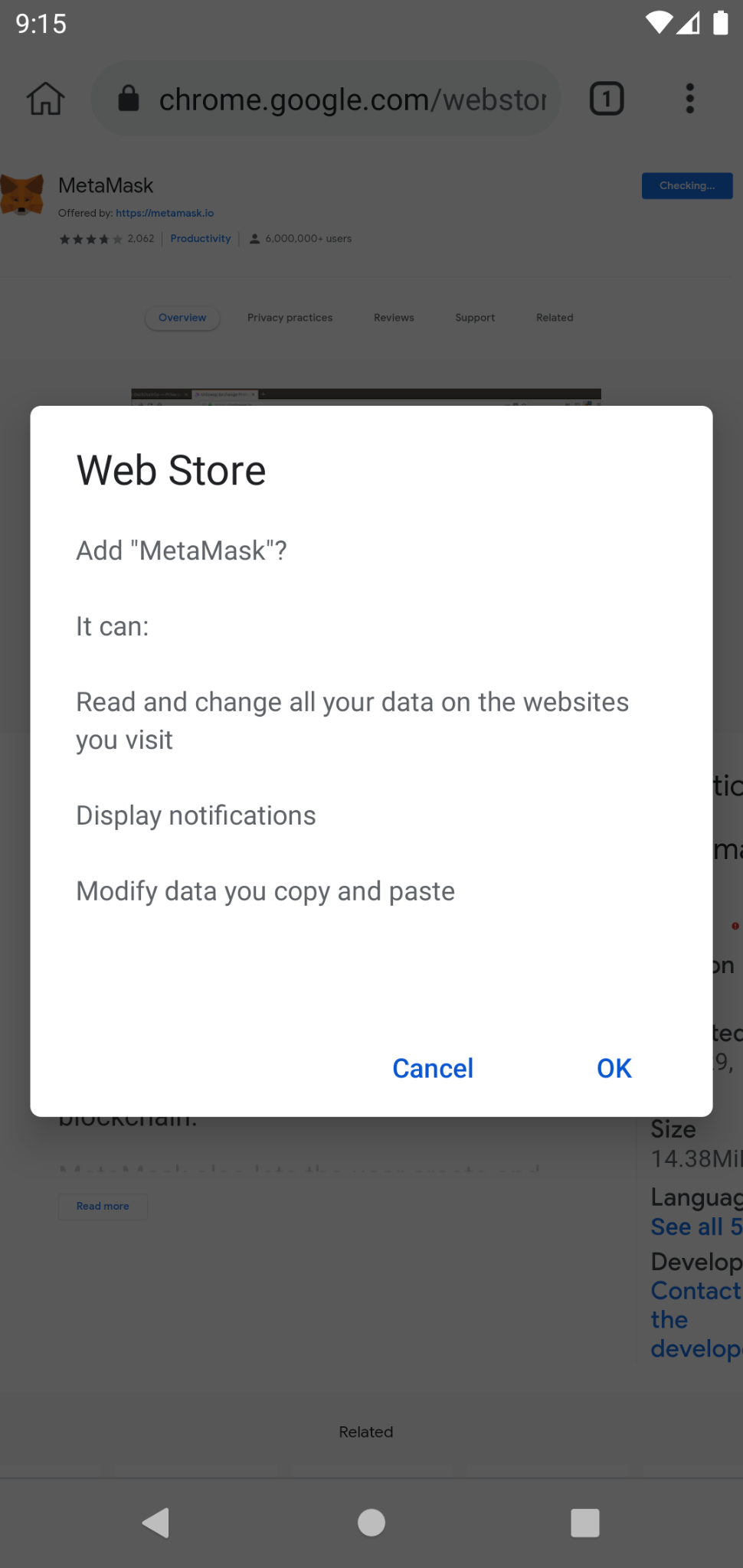Go to the system home screen

tap(371, 1522)
